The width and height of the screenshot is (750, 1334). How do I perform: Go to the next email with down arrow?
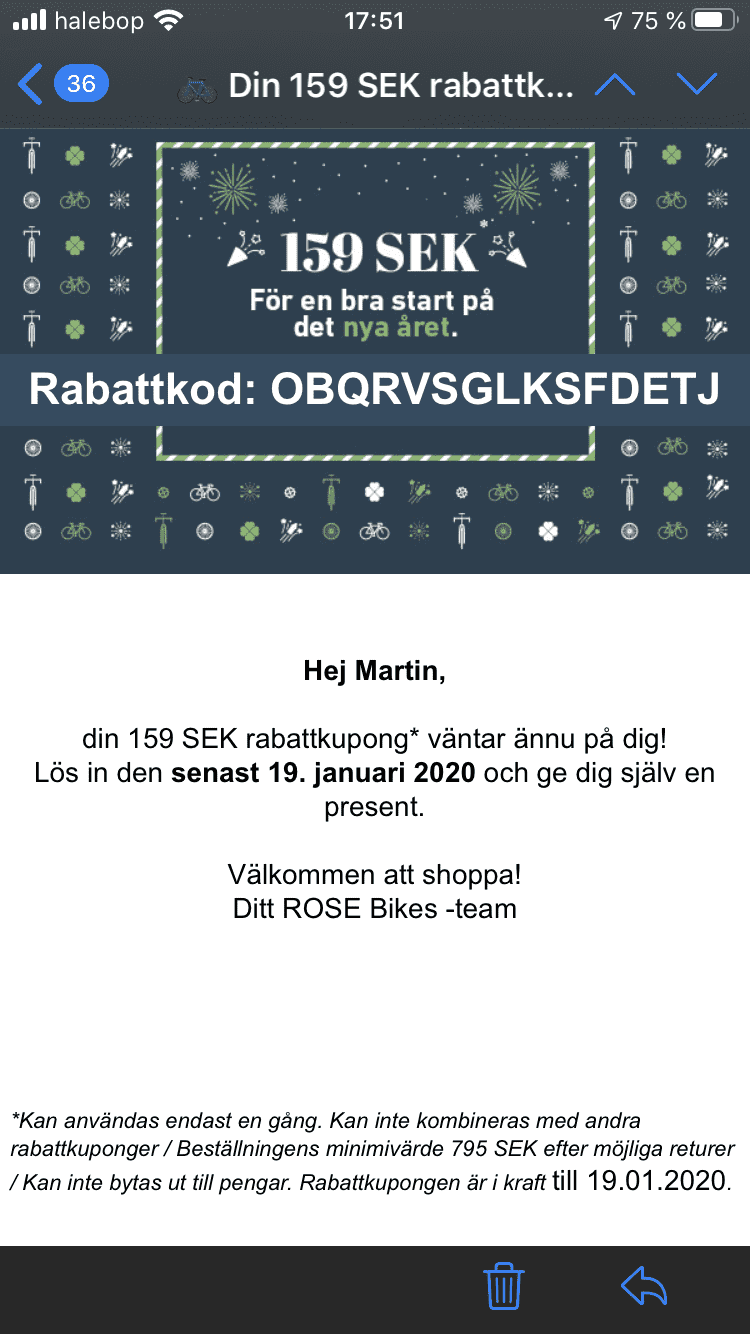point(697,85)
